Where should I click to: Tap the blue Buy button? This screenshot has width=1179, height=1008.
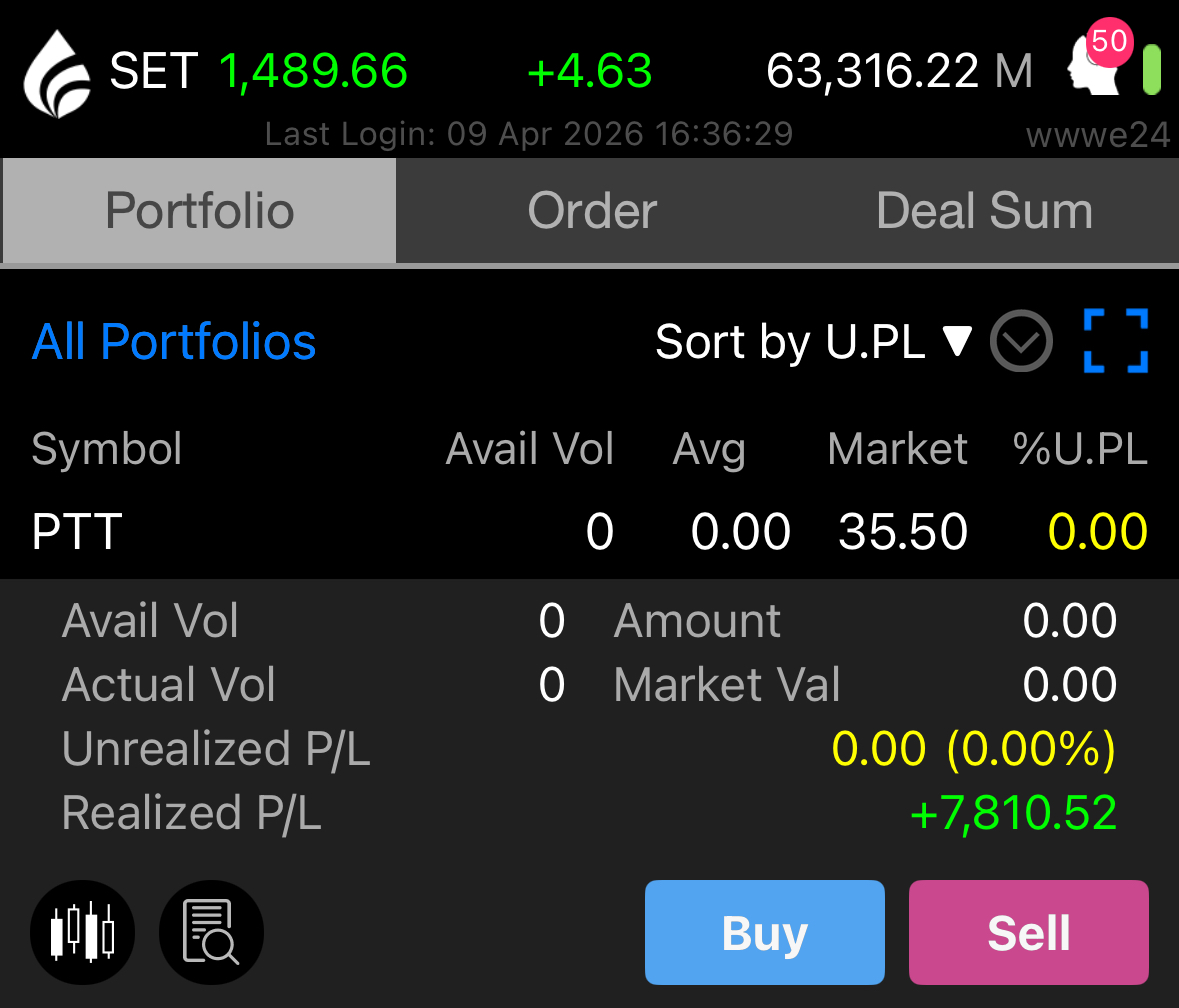pos(765,933)
